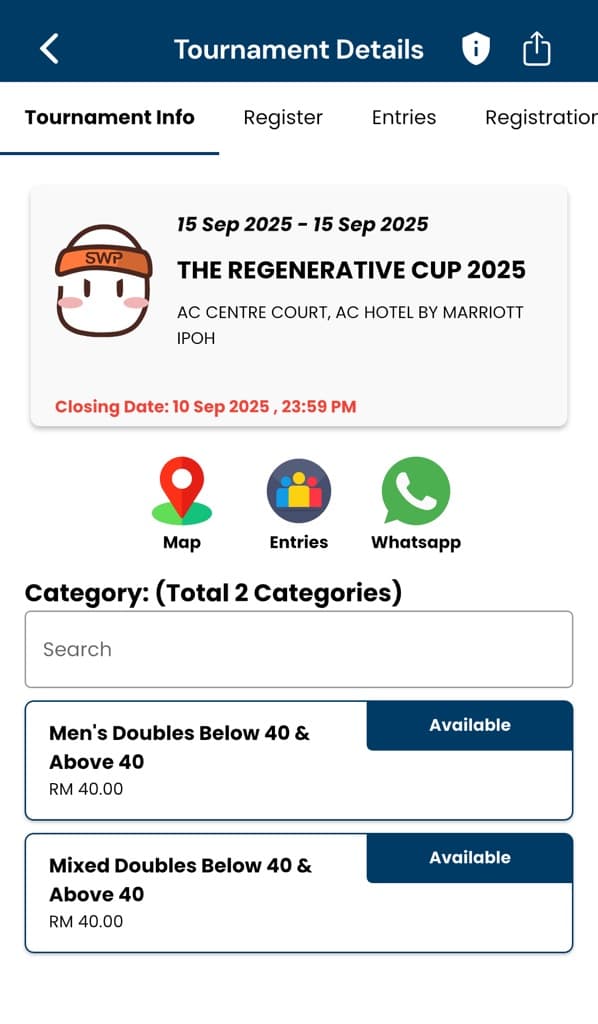Image resolution: width=598 pixels, height=1024 pixels.
Task: Select the Tournament Info tab
Action: point(110,118)
